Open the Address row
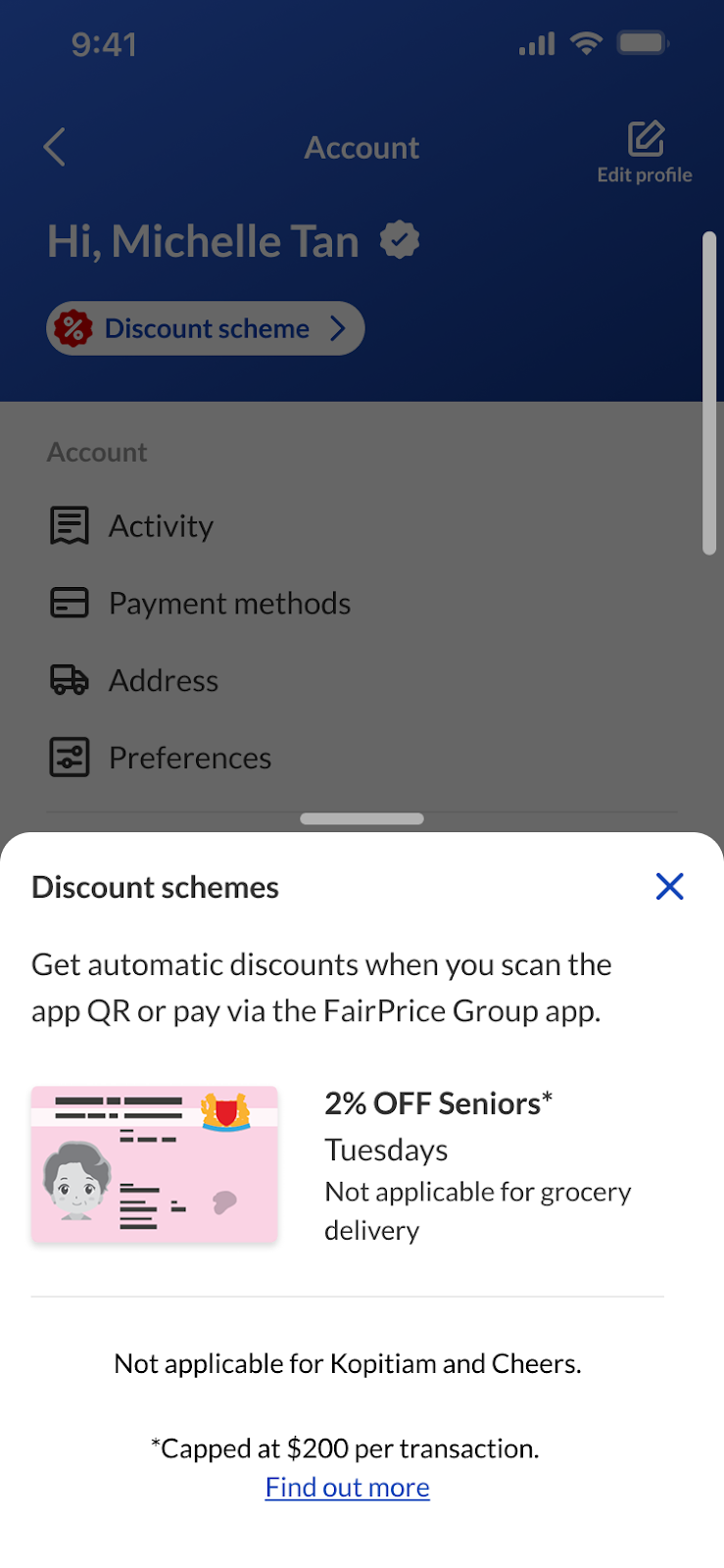 [x=163, y=680]
